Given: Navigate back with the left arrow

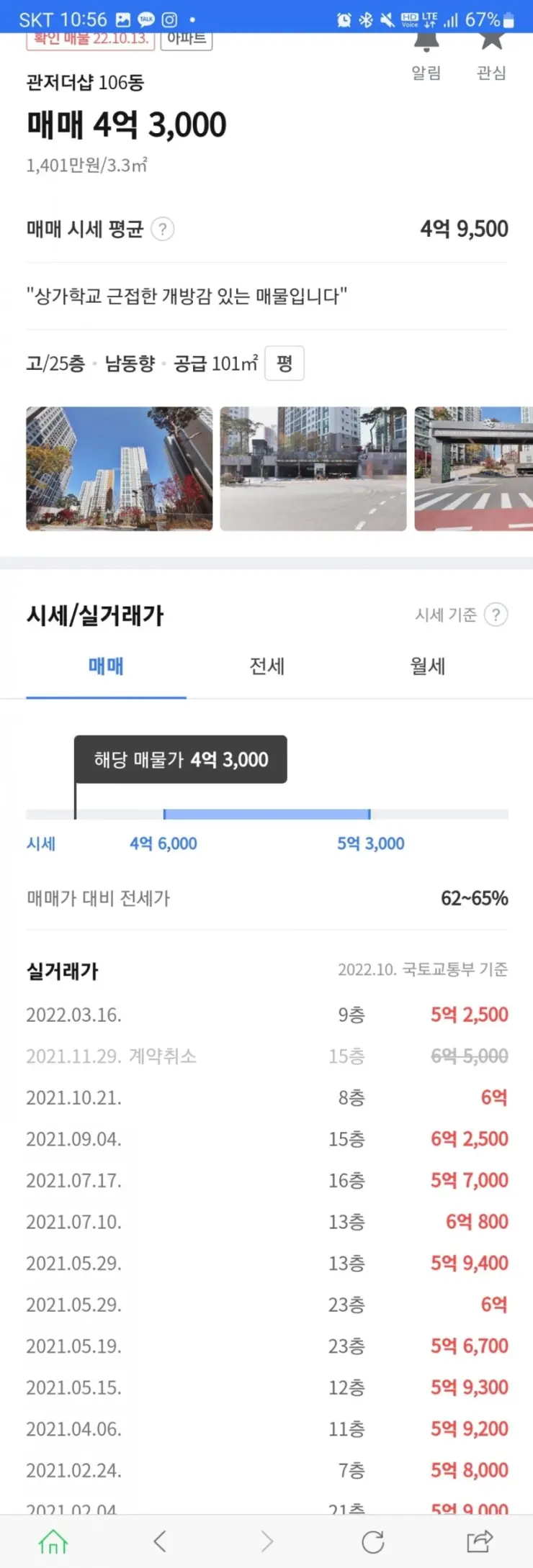Looking at the screenshot, I should (x=160, y=1541).
